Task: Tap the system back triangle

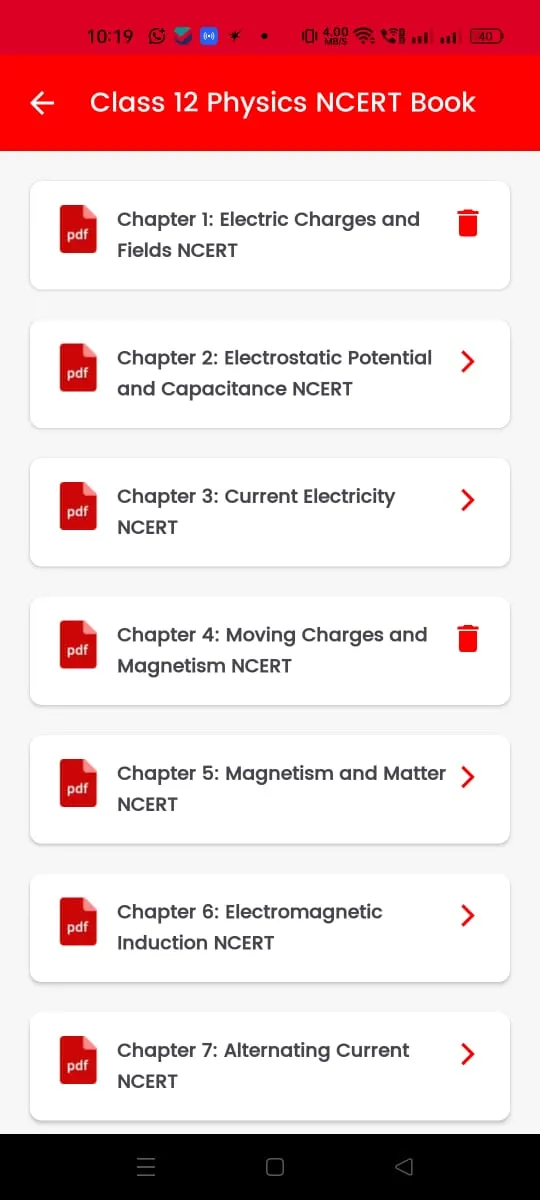Action: (x=404, y=1167)
